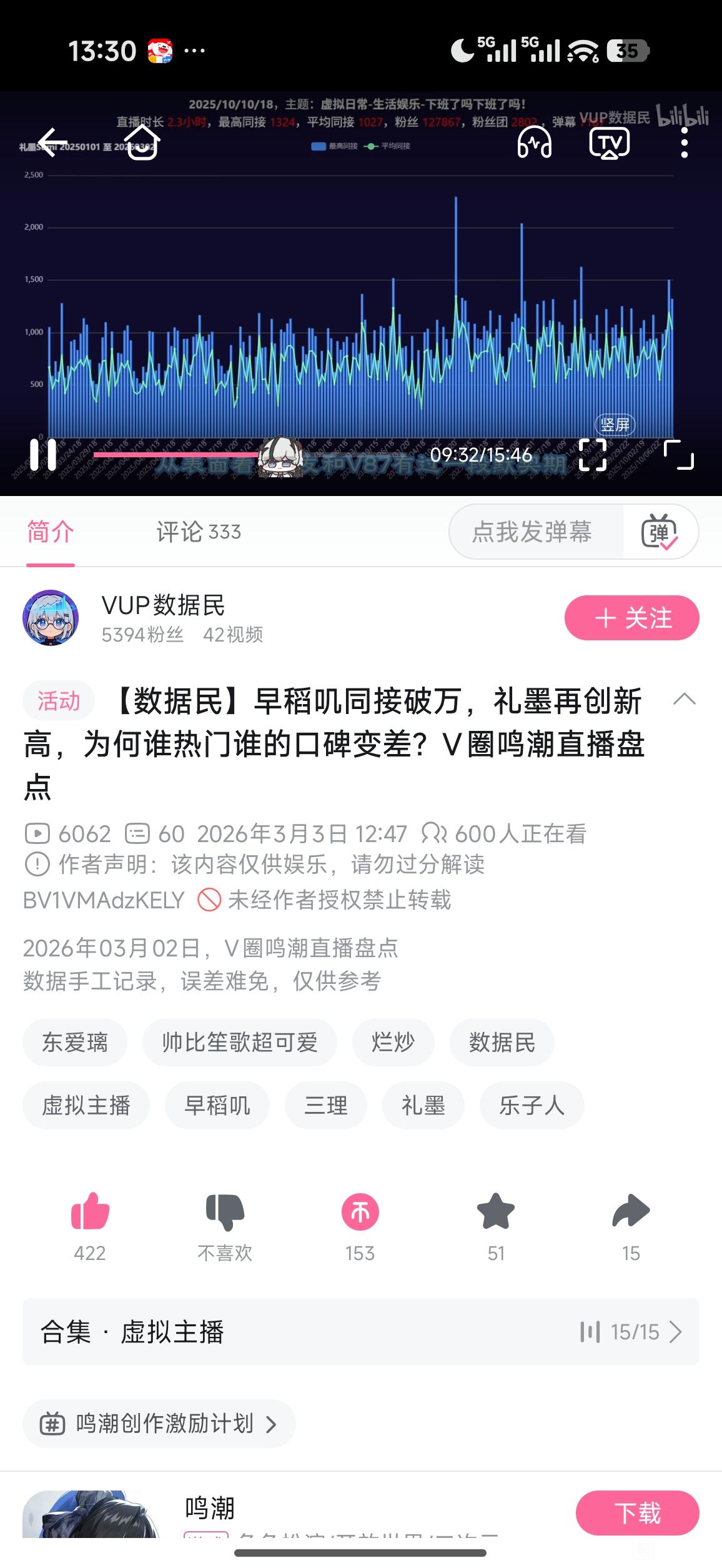The image size is (722, 1568).
Task: Toggle the danmaku display switch
Action: (x=660, y=532)
